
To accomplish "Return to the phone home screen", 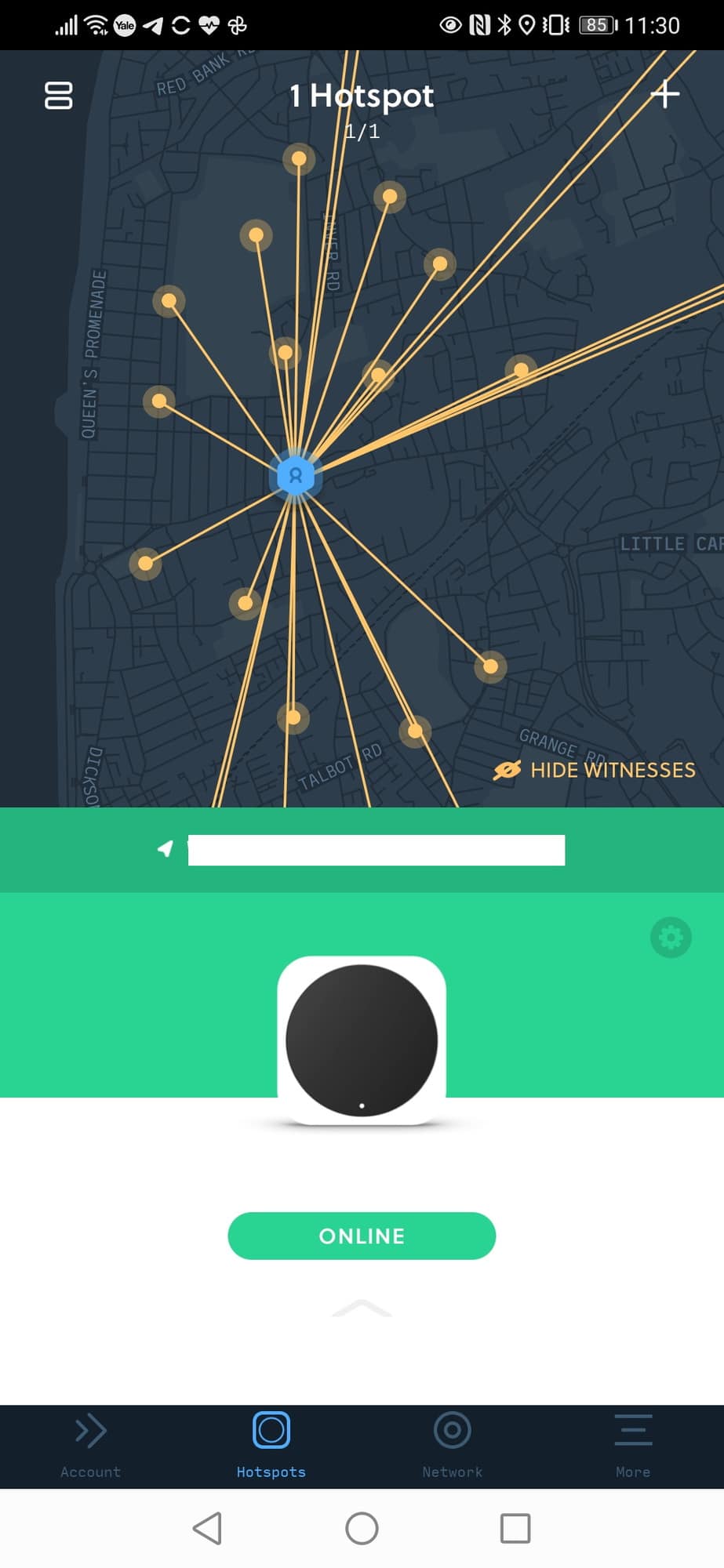I will (362, 1528).
